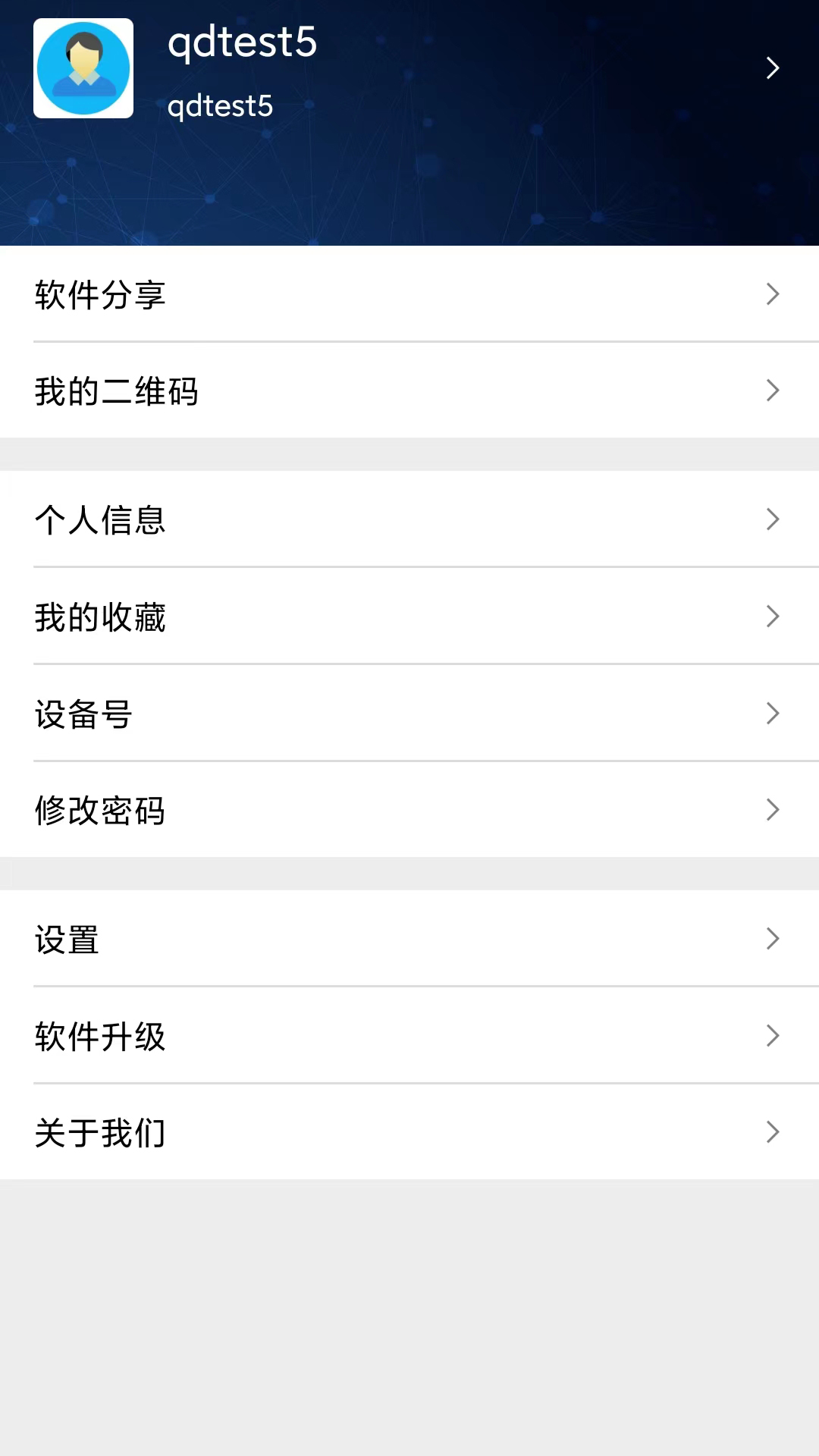Open 设备号 device number screen
819x1456 pixels.
[83, 714]
